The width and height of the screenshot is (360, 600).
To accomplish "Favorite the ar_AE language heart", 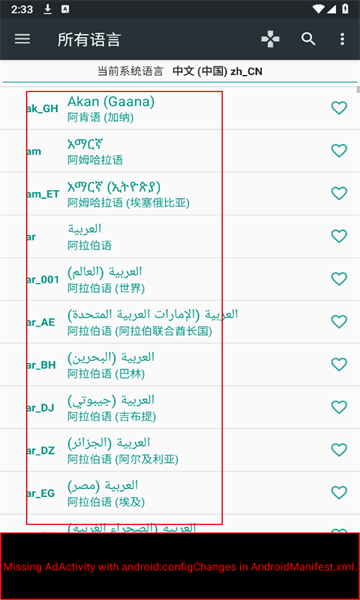I will tap(339, 322).
